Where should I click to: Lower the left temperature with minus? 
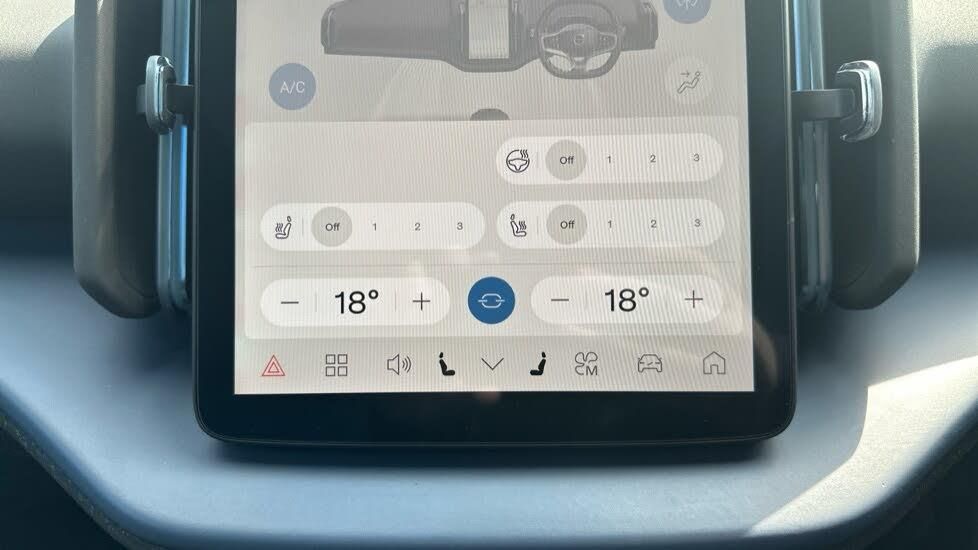[x=290, y=302]
